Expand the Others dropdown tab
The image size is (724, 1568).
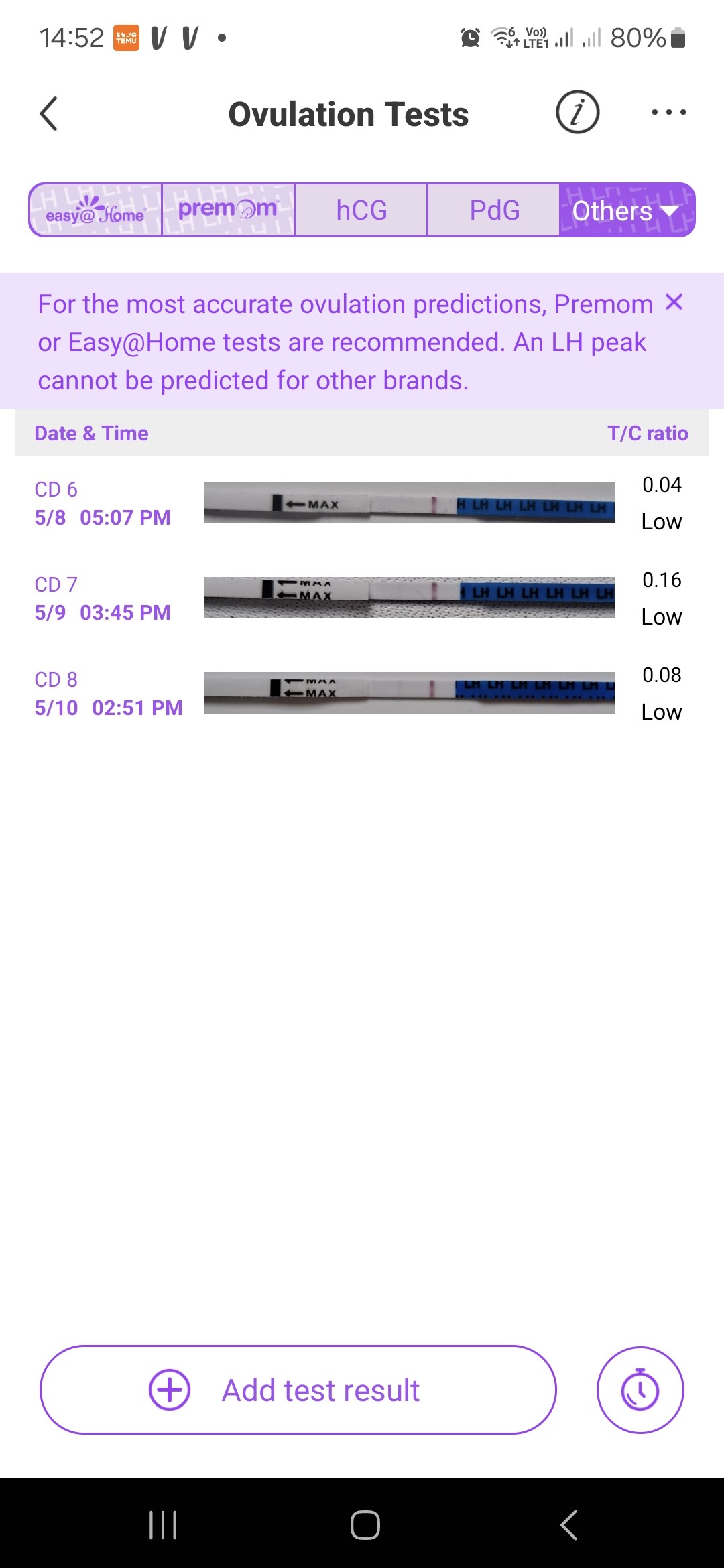[x=626, y=210]
